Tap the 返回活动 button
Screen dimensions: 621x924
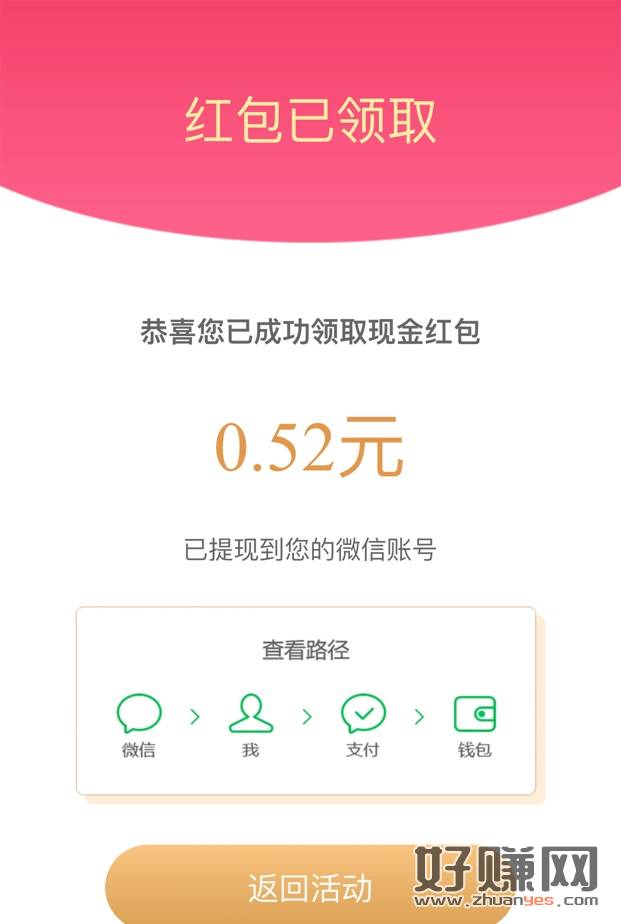click(x=309, y=887)
